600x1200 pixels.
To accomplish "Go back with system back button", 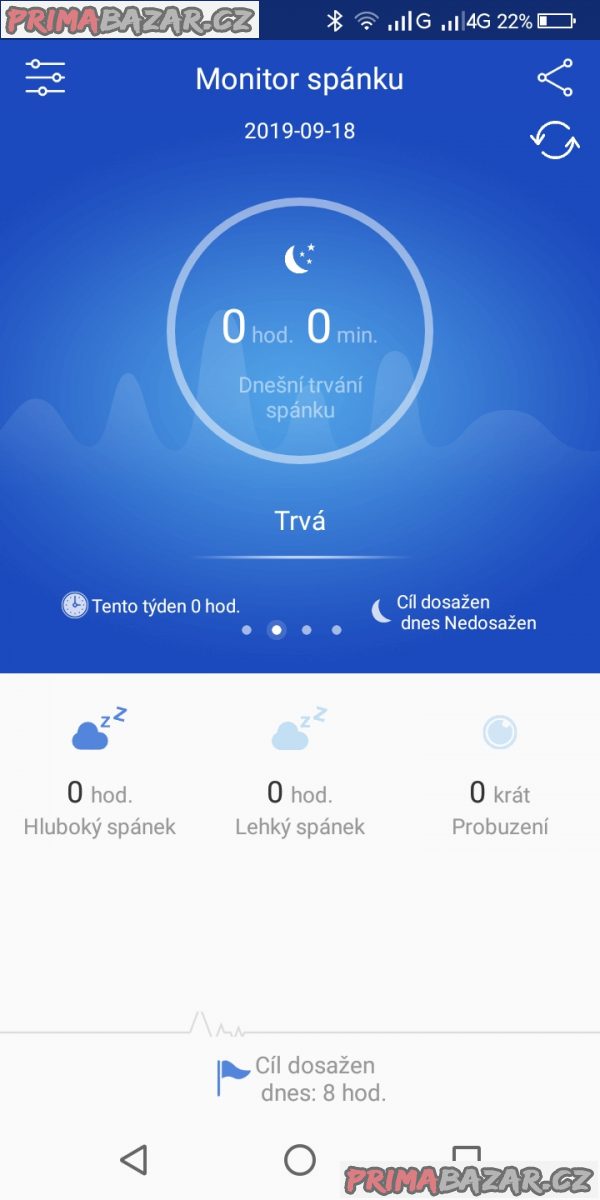I will [x=133, y=1159].
